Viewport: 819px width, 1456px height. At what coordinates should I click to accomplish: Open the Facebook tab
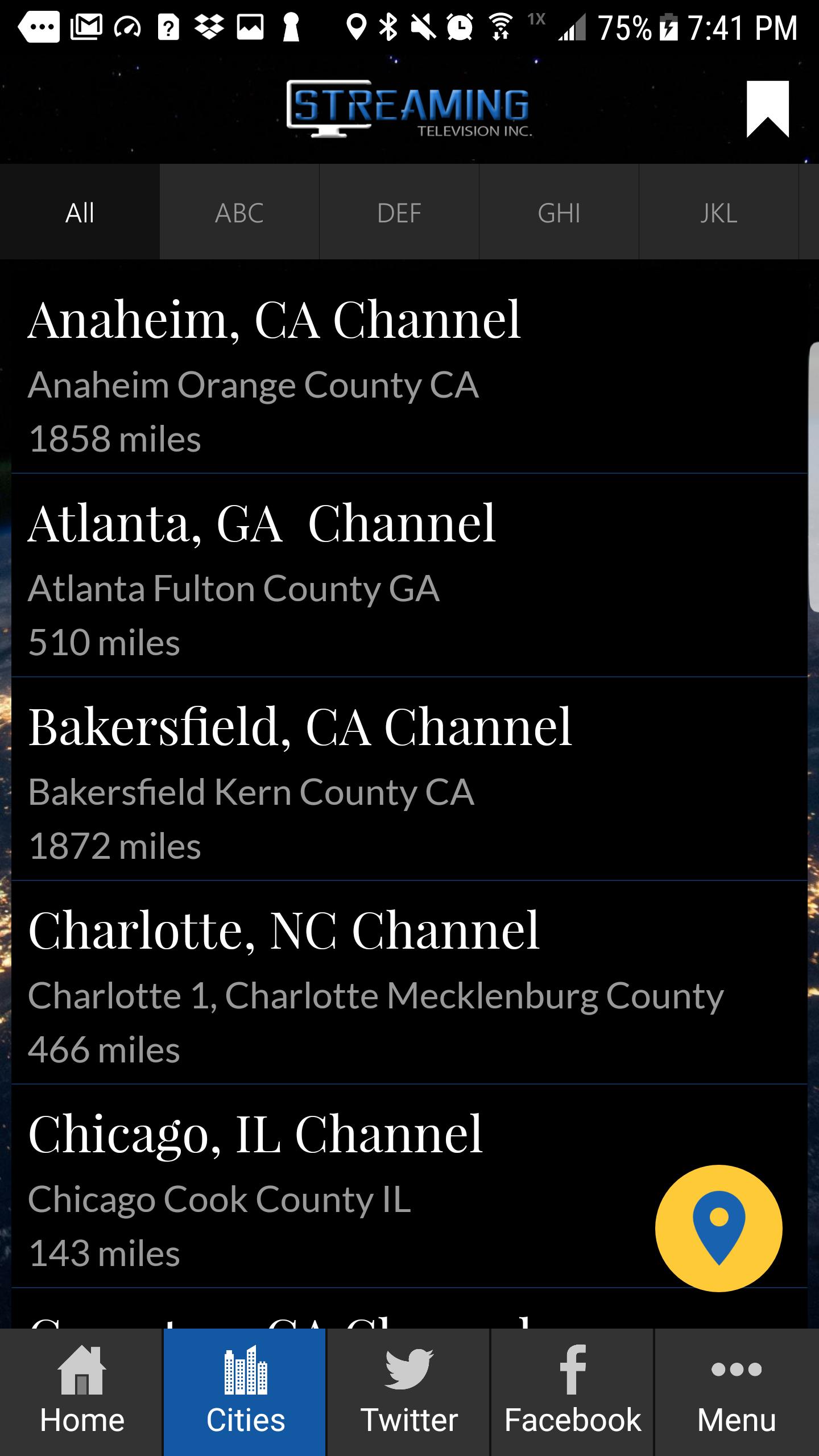pyautogui.click(x=573, y=1392)
